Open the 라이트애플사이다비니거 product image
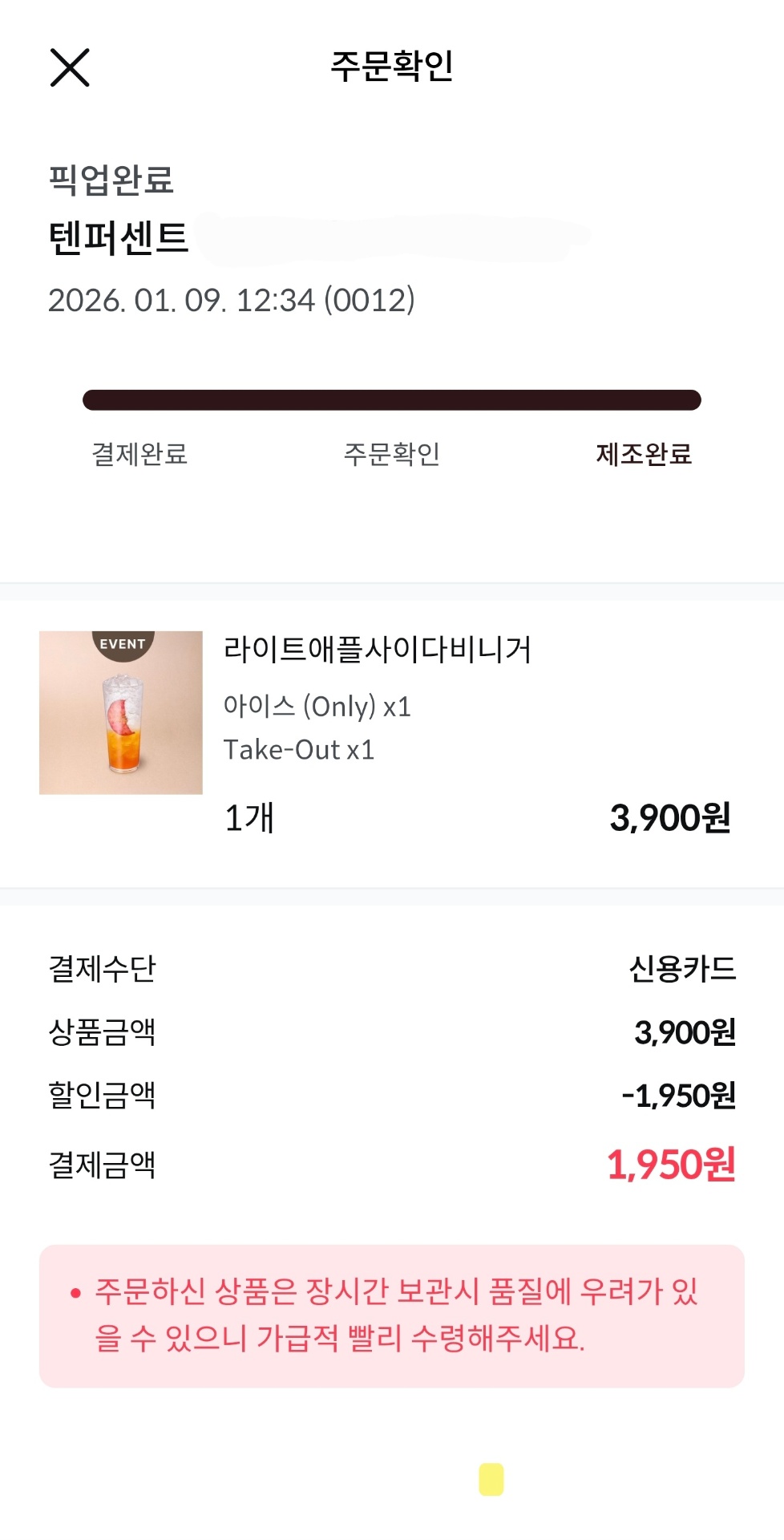Image resolution: width=784 pixels, height=1540 pixels. [121, 712]
